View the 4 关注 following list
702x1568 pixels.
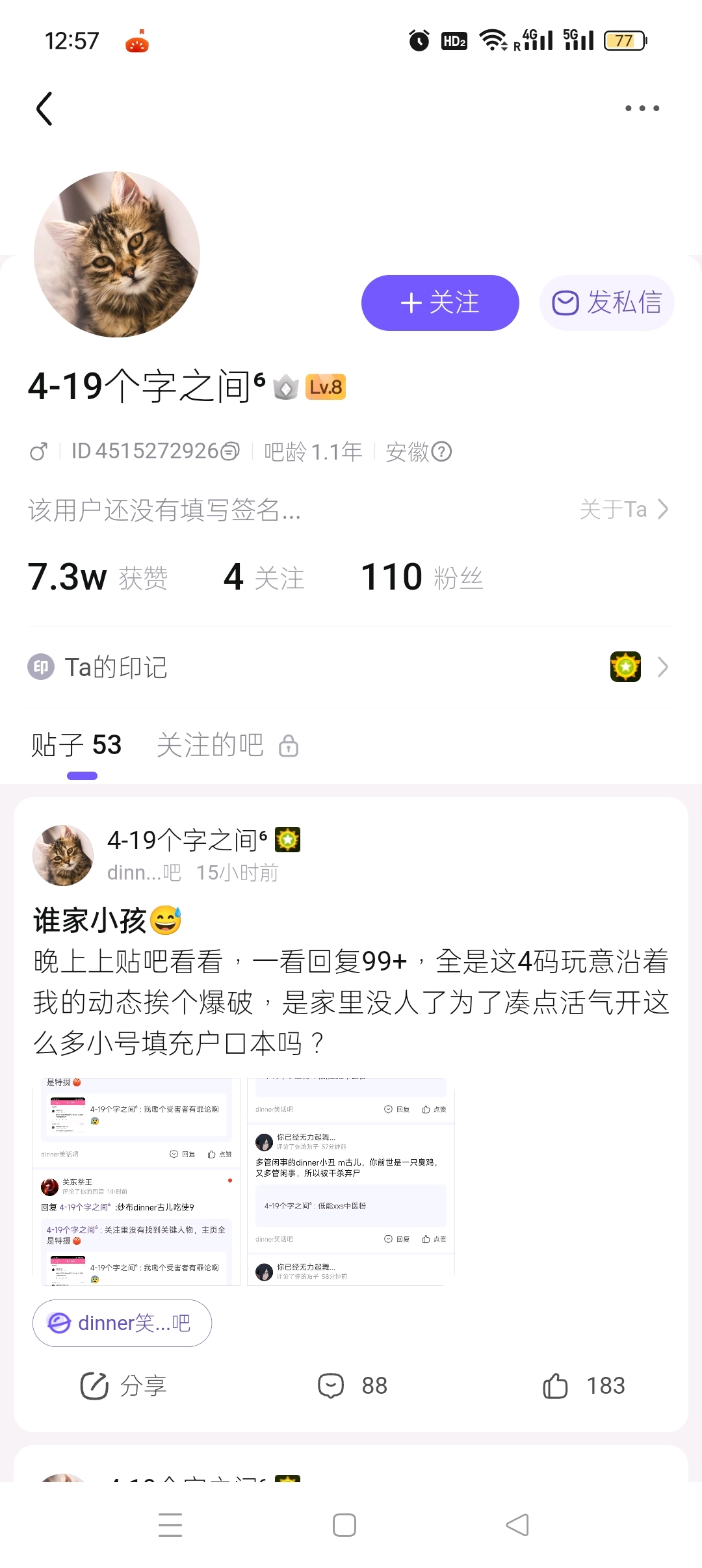(263, 577)
